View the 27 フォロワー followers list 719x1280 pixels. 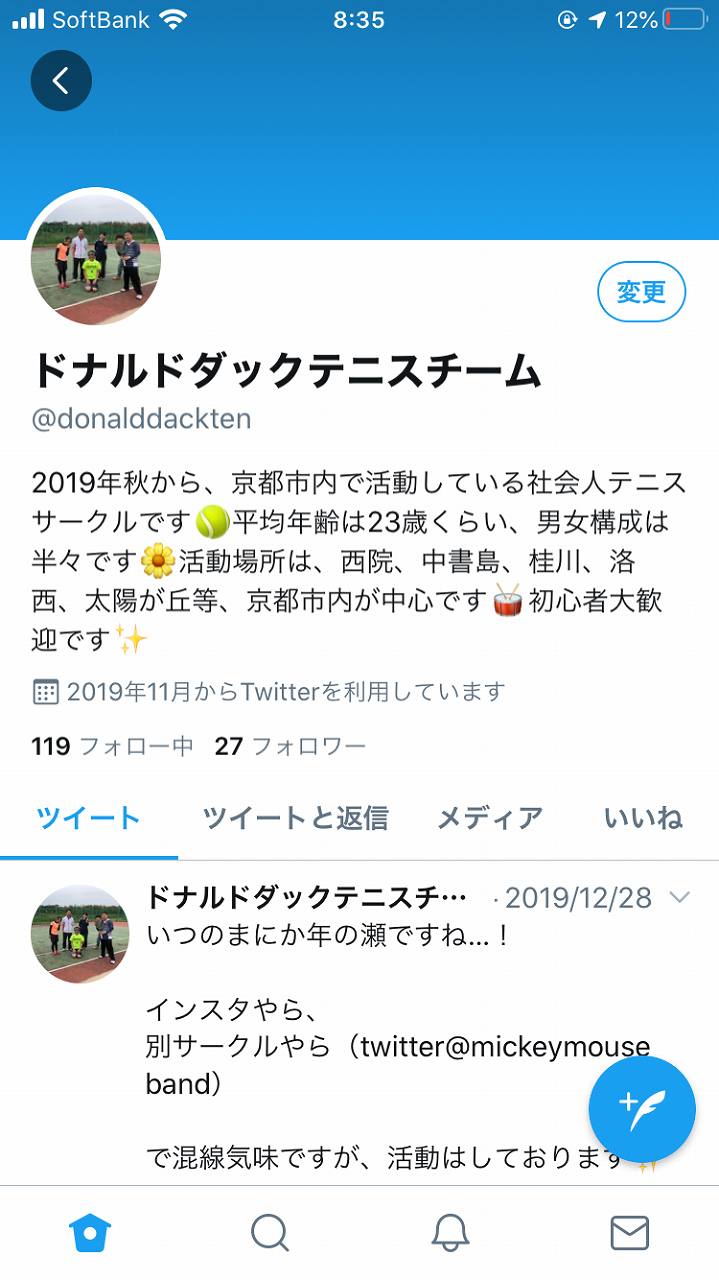(290, 746)
